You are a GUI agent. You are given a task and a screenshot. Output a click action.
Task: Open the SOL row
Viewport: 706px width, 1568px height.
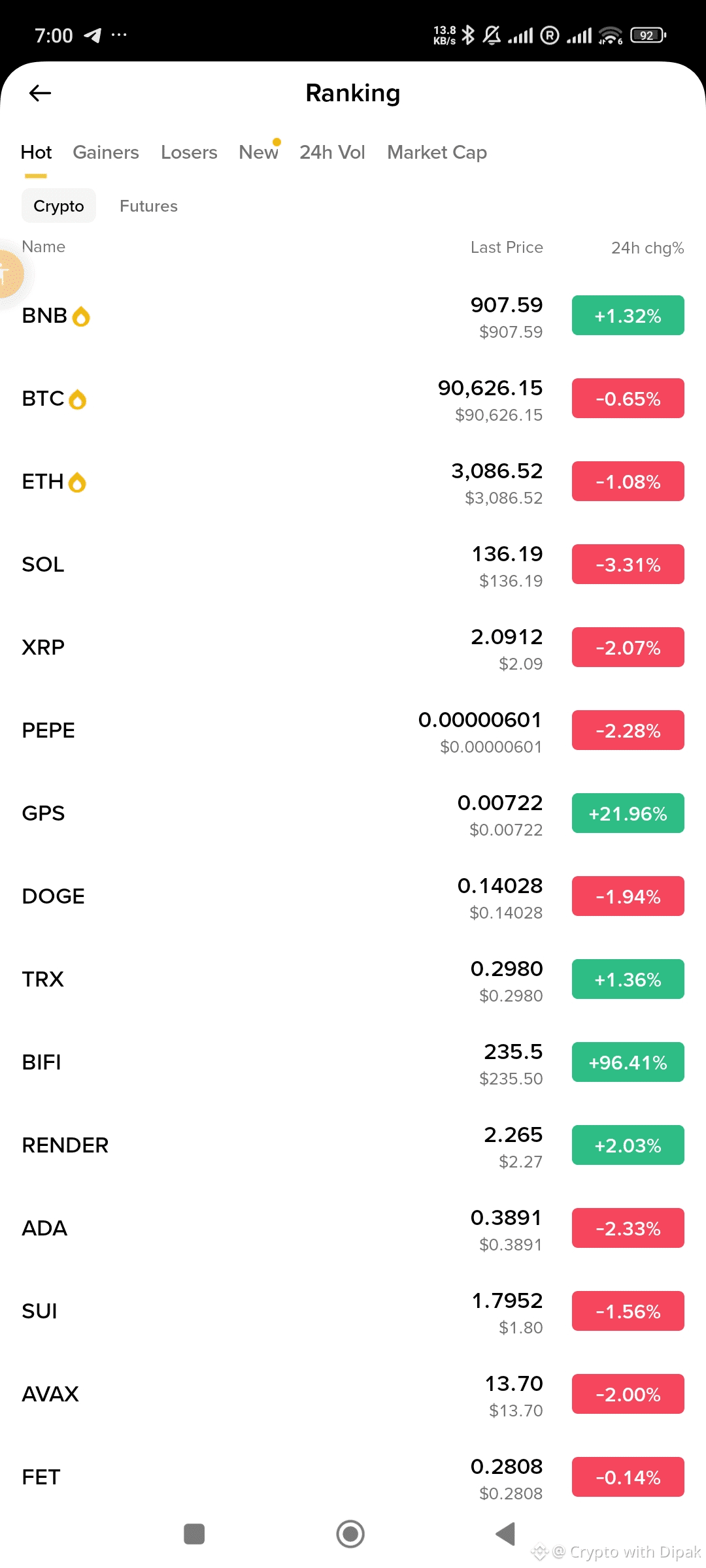261,565
